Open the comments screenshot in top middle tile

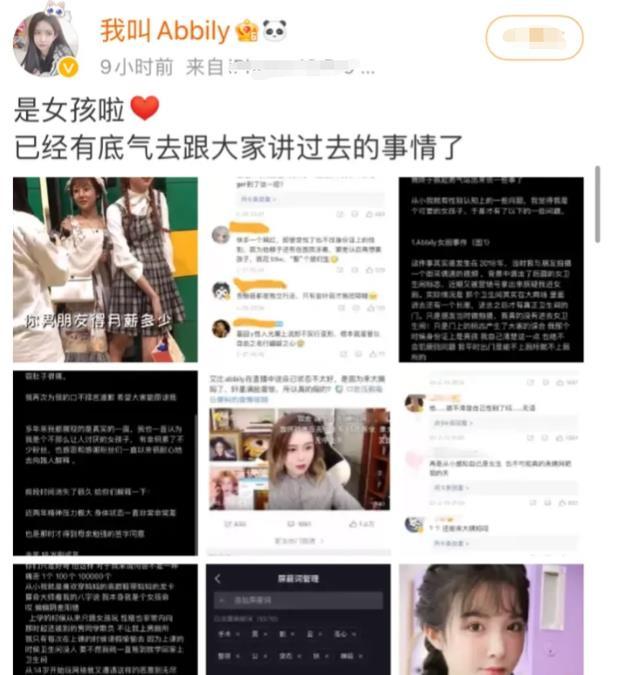tap(297, 270)
